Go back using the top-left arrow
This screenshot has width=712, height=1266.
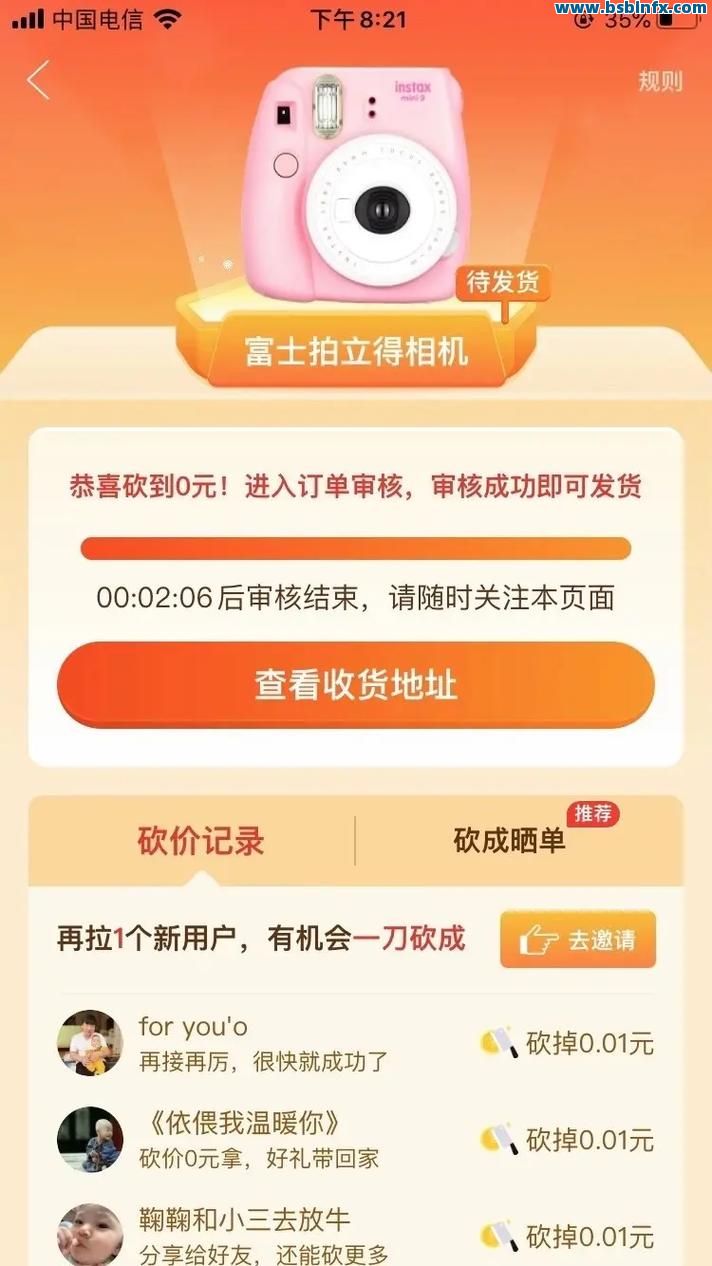[38, 80]
